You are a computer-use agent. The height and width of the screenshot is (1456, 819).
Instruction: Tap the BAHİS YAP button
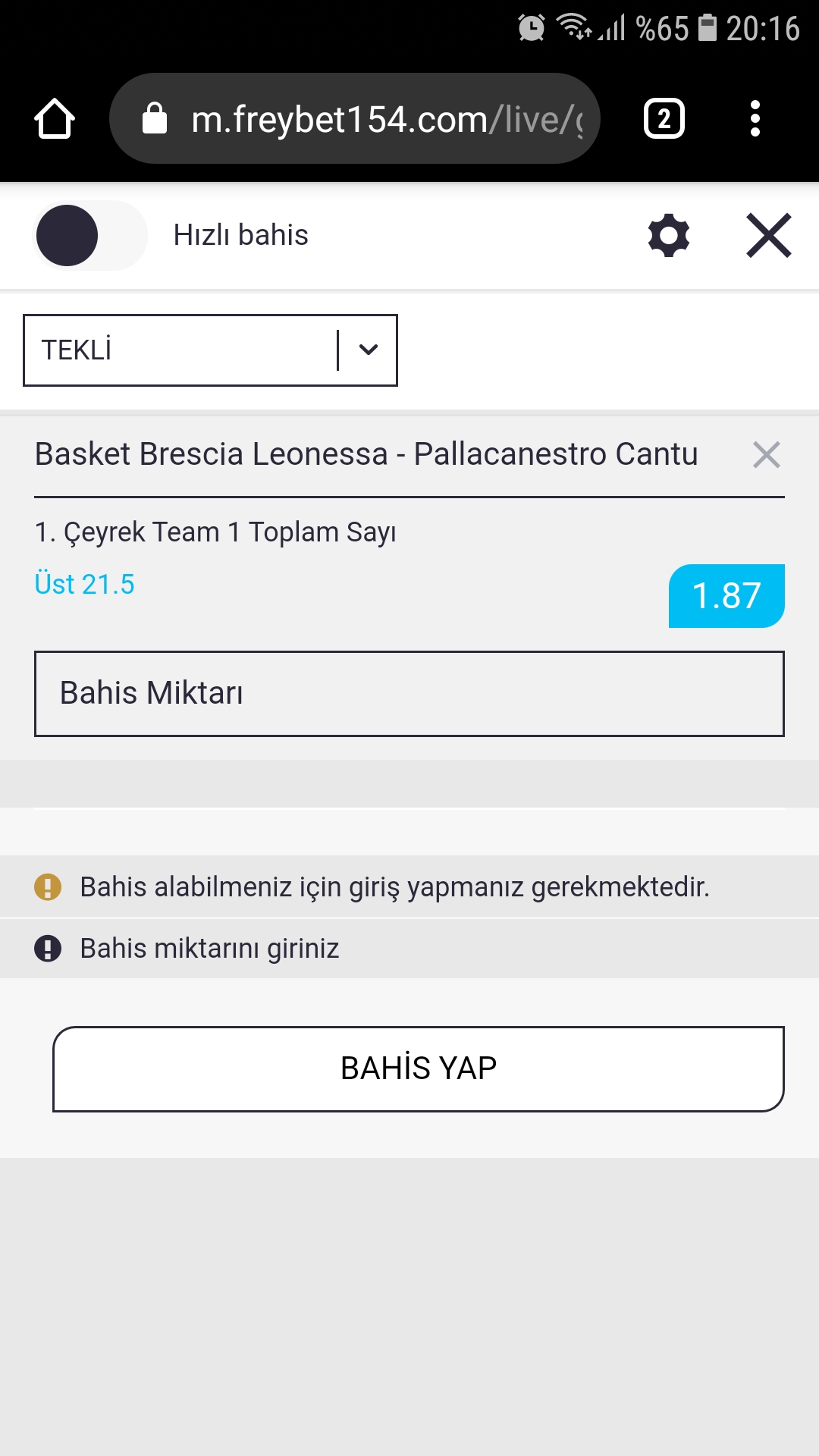click(418, 1069)
